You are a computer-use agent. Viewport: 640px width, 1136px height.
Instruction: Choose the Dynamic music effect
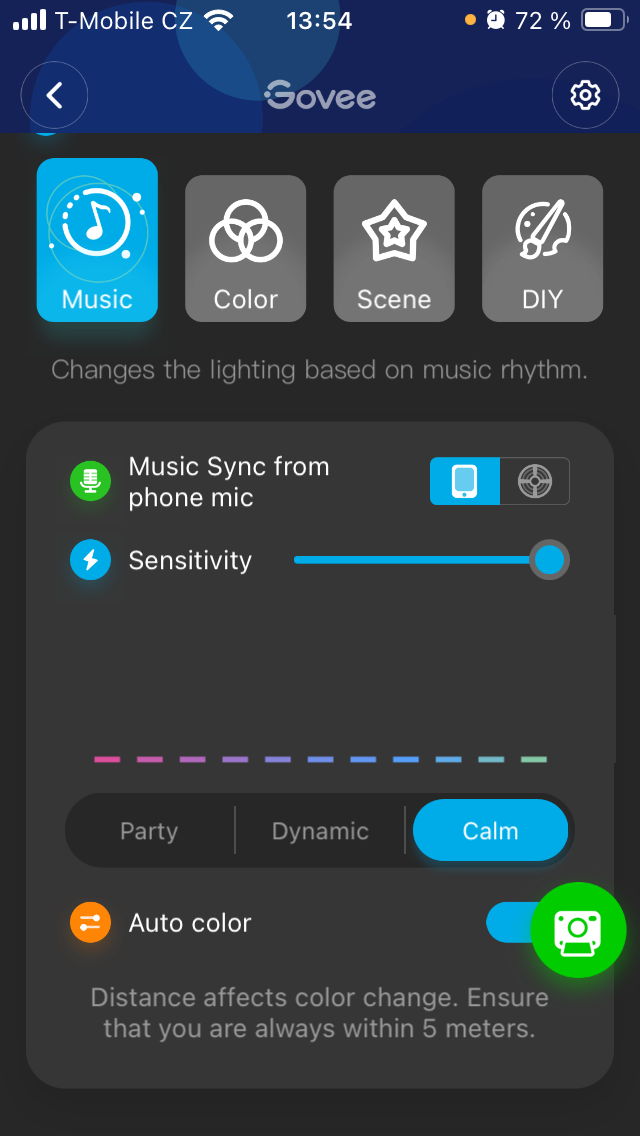coord(320,831)
